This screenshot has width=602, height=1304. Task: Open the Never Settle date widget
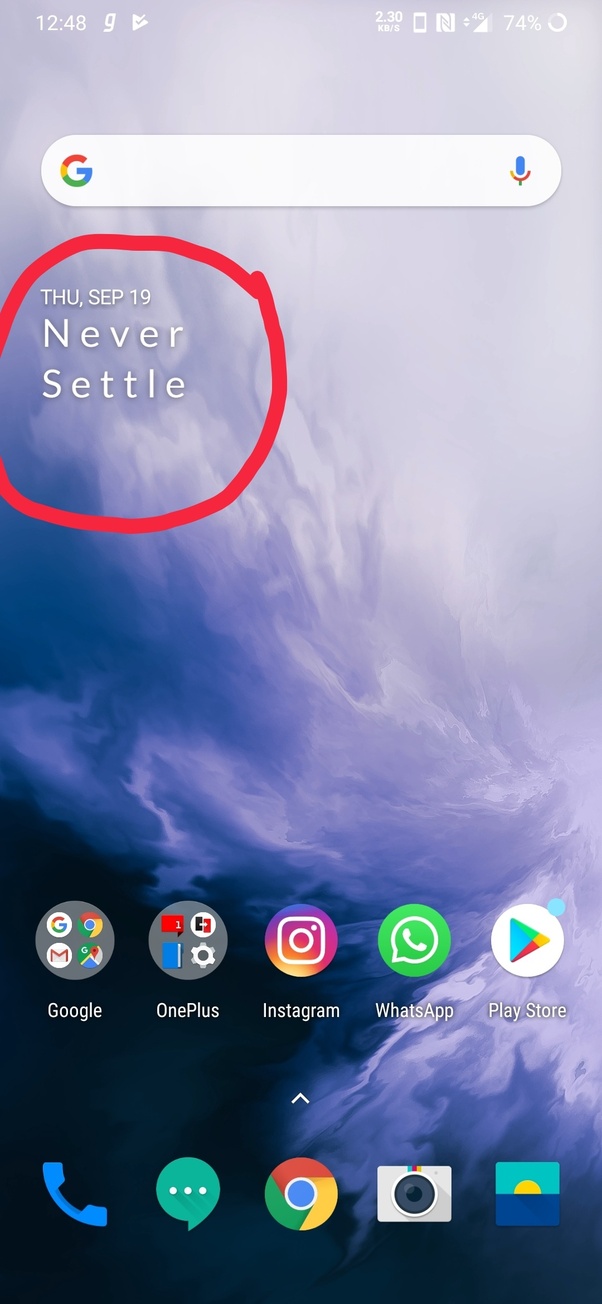pos(114,345)
